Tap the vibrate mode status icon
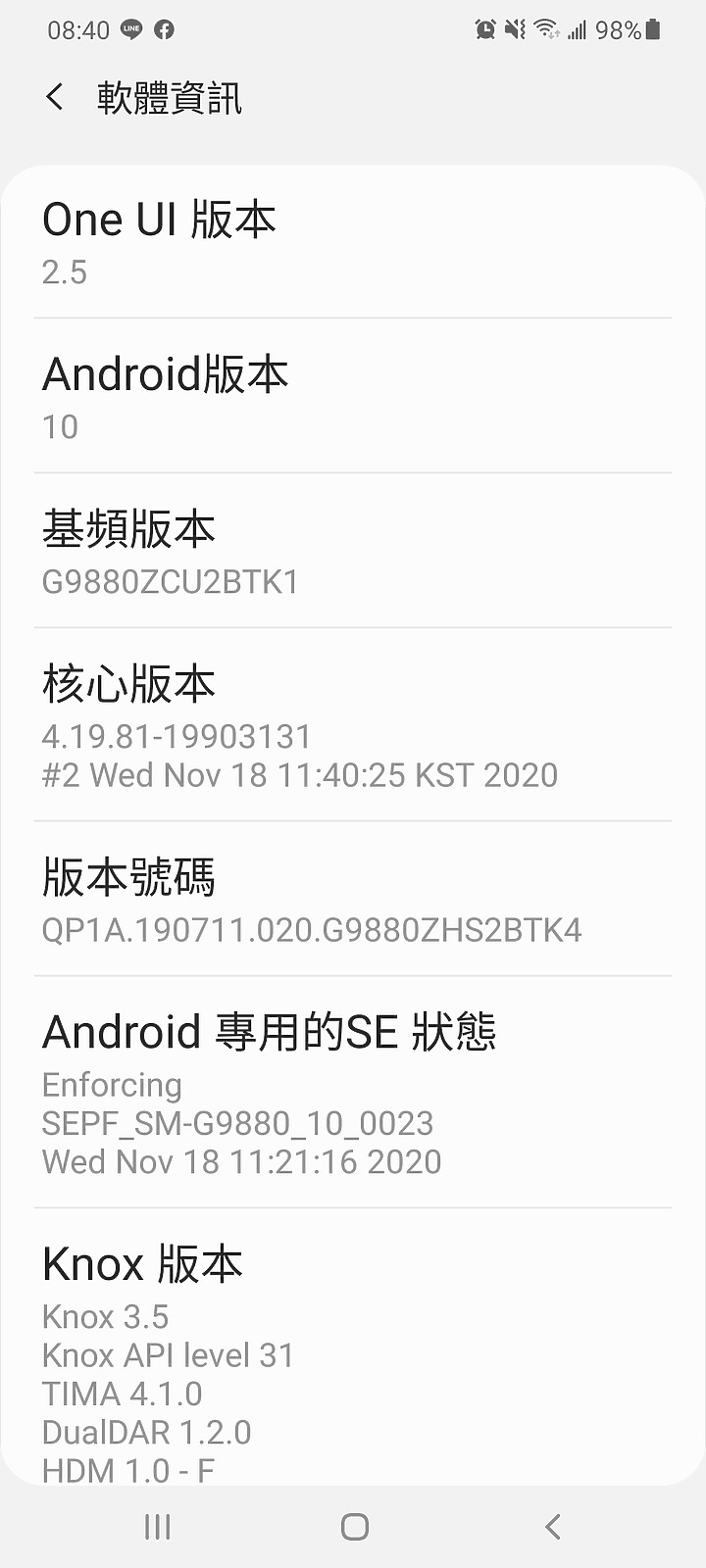The image size is (706, 1568). click(512, 30)
